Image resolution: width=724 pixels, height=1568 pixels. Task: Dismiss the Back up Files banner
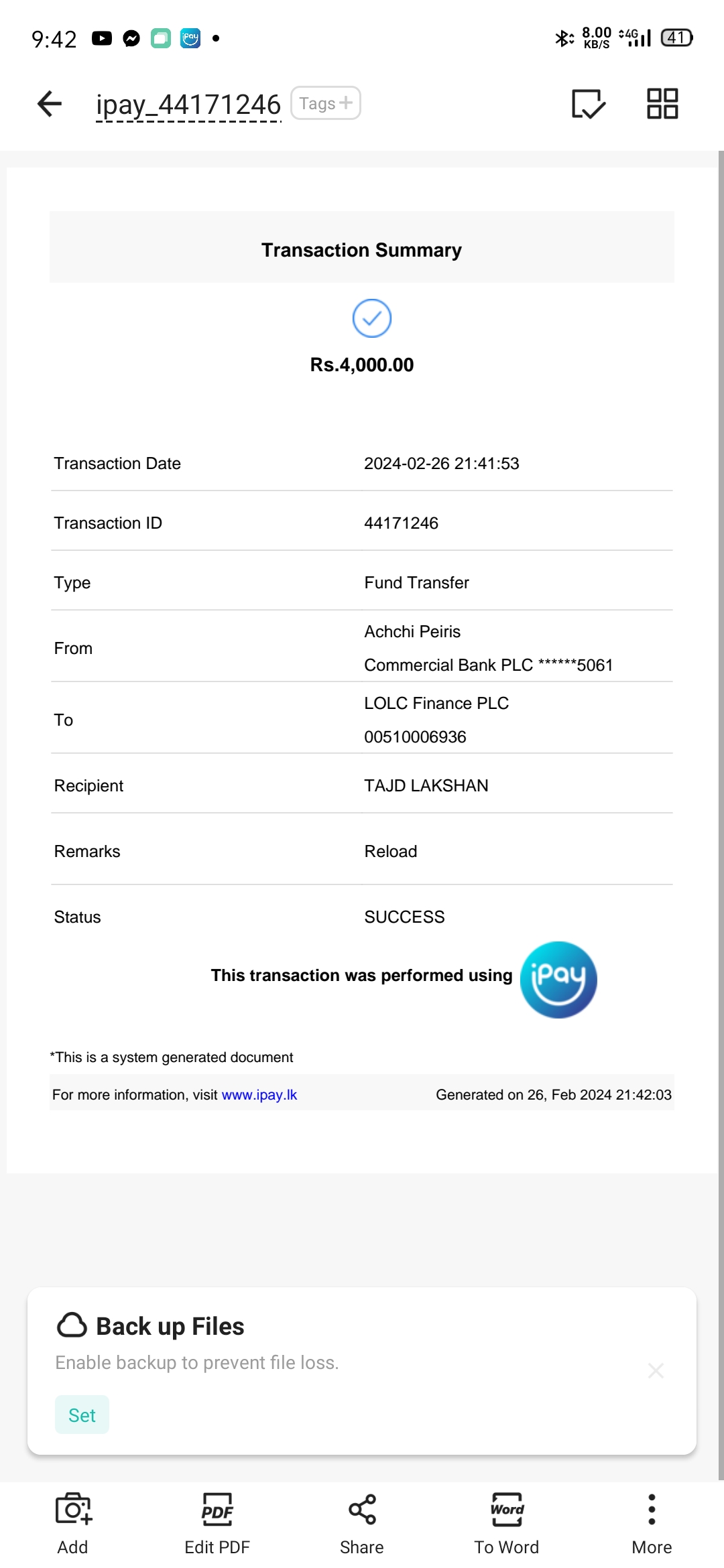(x=656, y=1371)
